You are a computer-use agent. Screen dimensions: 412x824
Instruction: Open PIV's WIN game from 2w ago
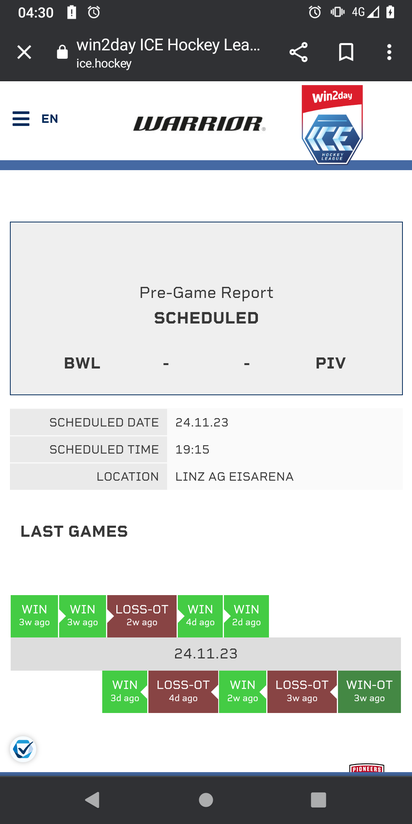point(242,692)
